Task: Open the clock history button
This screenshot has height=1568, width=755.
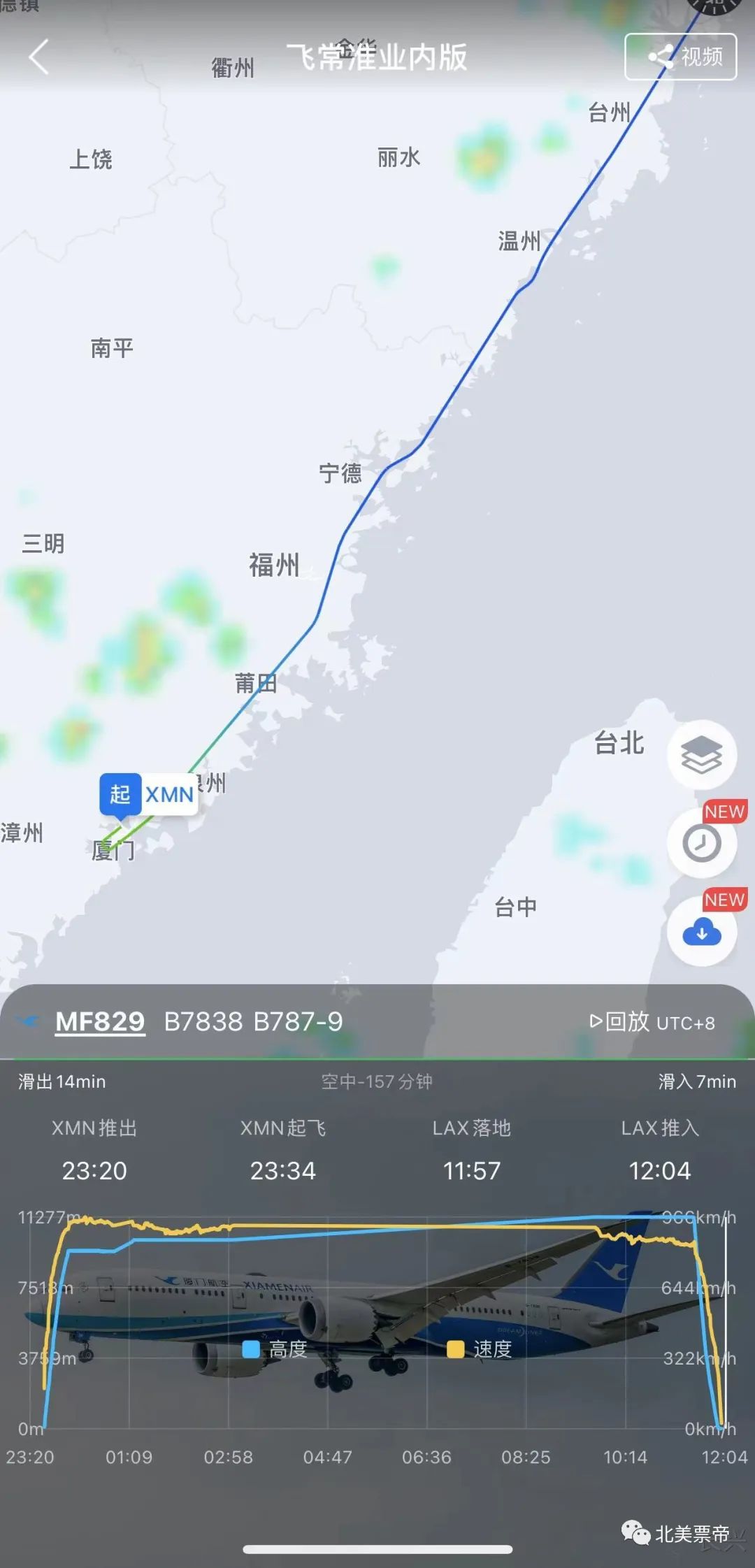Action: click(701, 844)
